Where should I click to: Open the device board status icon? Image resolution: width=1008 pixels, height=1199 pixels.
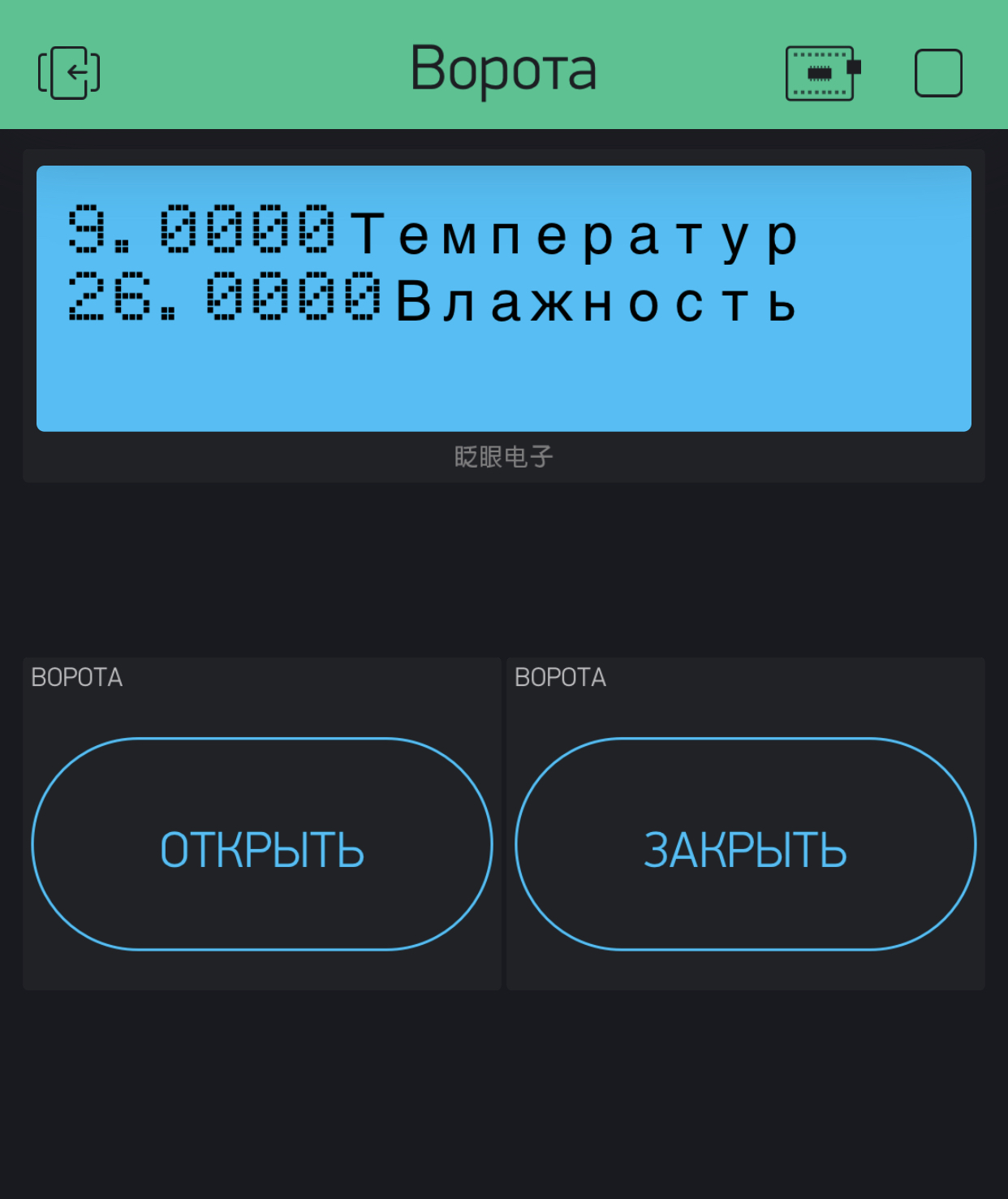821,73
